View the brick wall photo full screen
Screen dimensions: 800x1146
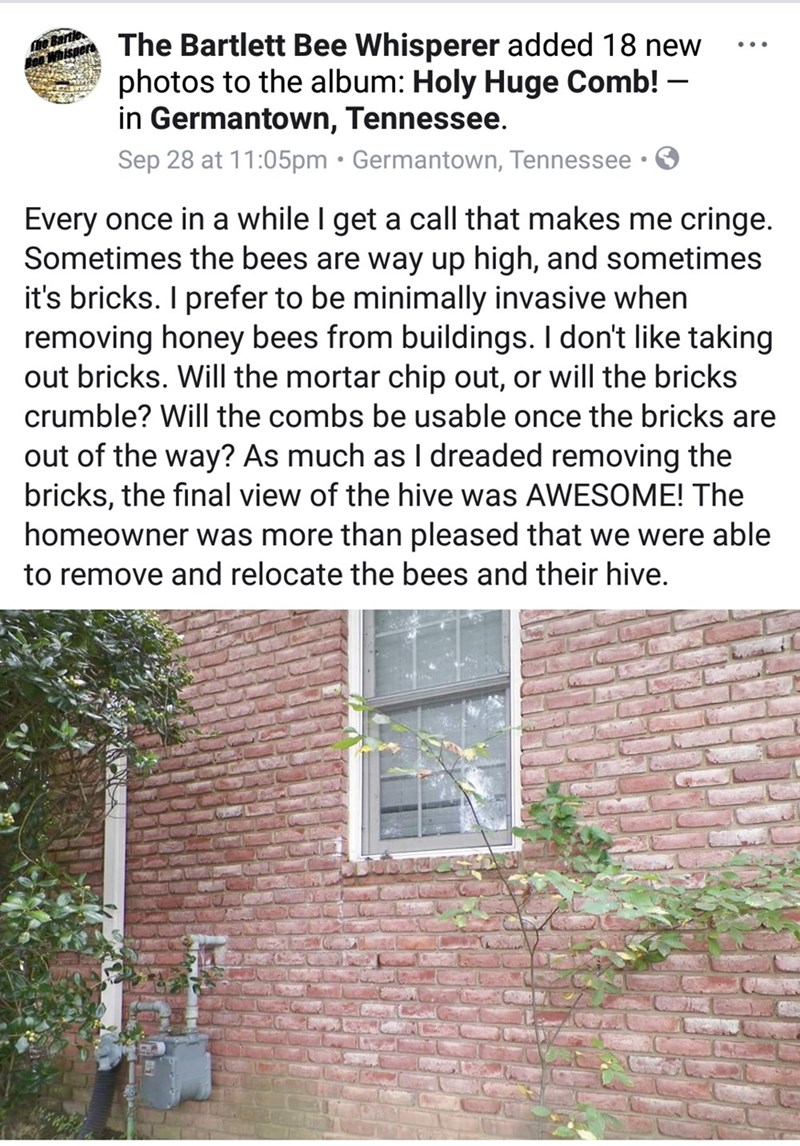[400, 875]
